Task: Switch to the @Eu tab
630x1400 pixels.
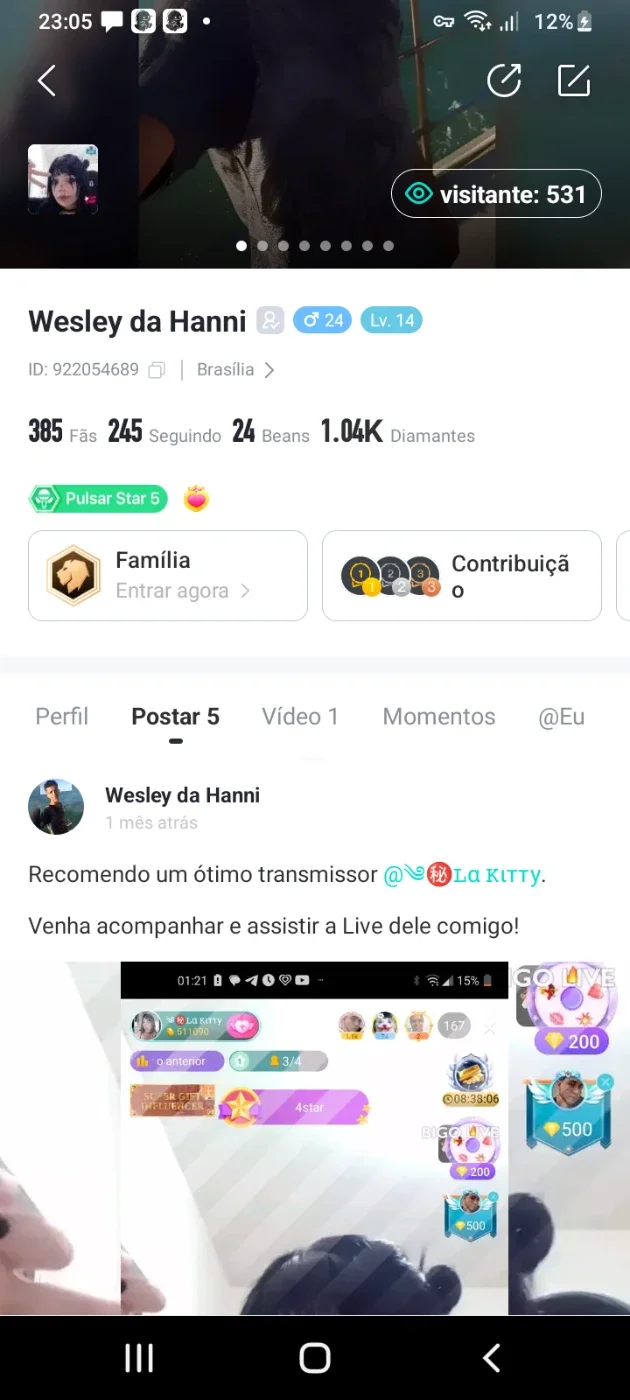Action: [561, 716]
